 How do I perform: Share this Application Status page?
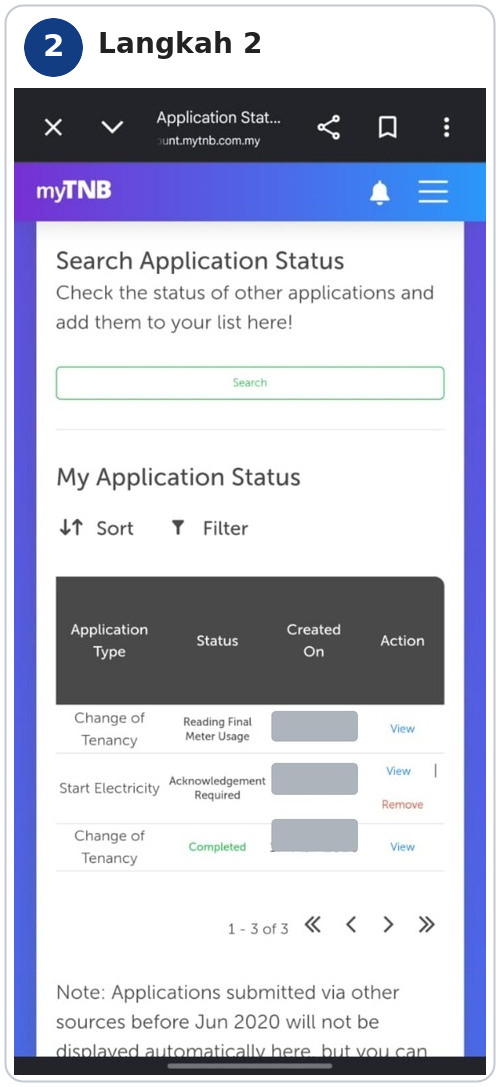pyautogui.click(x=329, y=128)
